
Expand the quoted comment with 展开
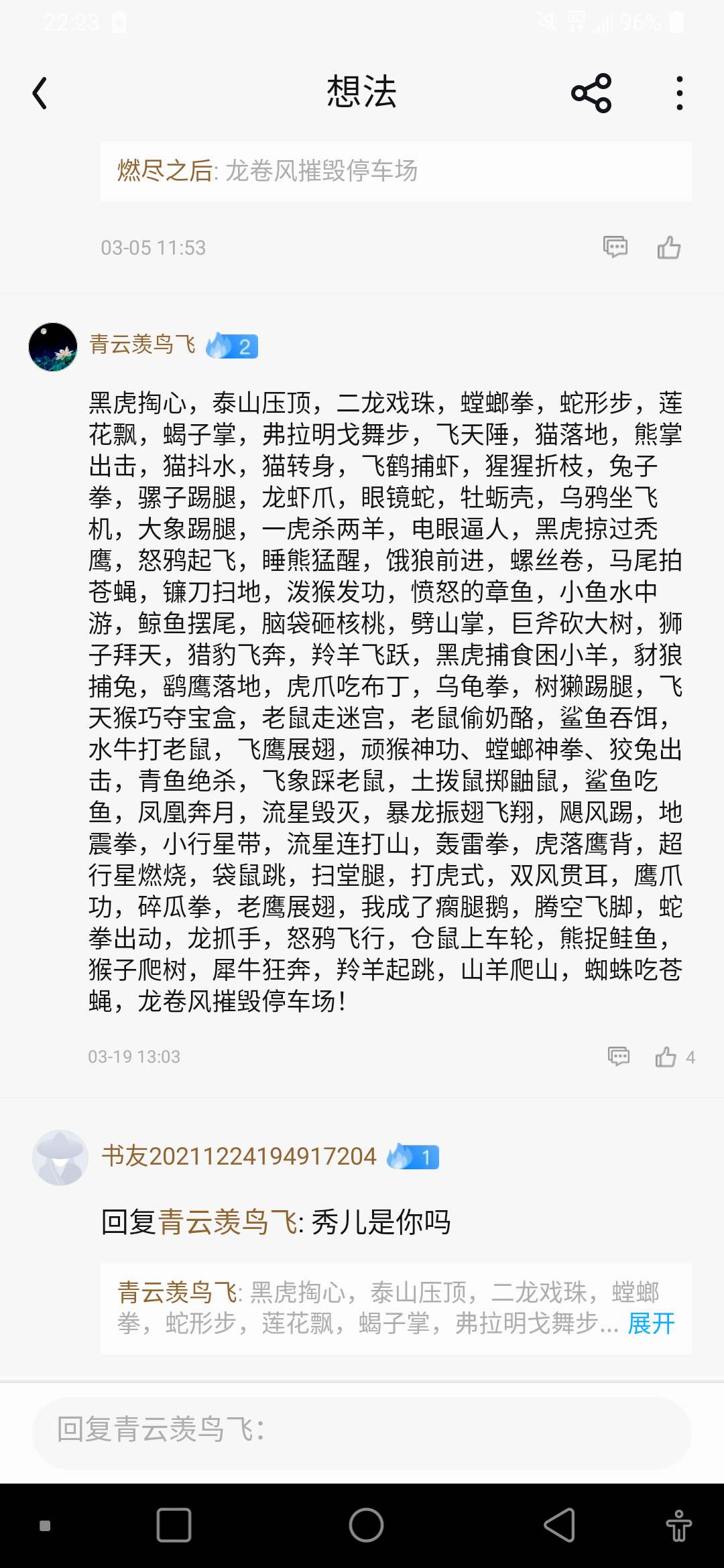(651, 1323)
